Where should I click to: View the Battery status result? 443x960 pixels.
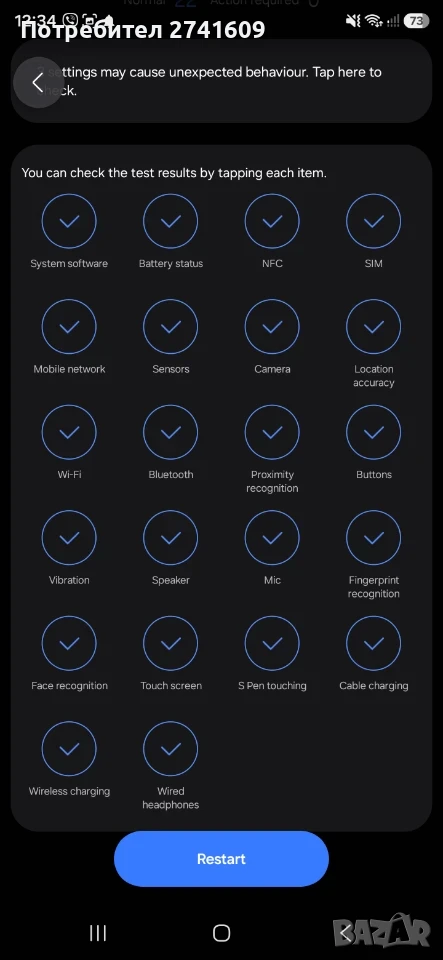pos(171,232)
